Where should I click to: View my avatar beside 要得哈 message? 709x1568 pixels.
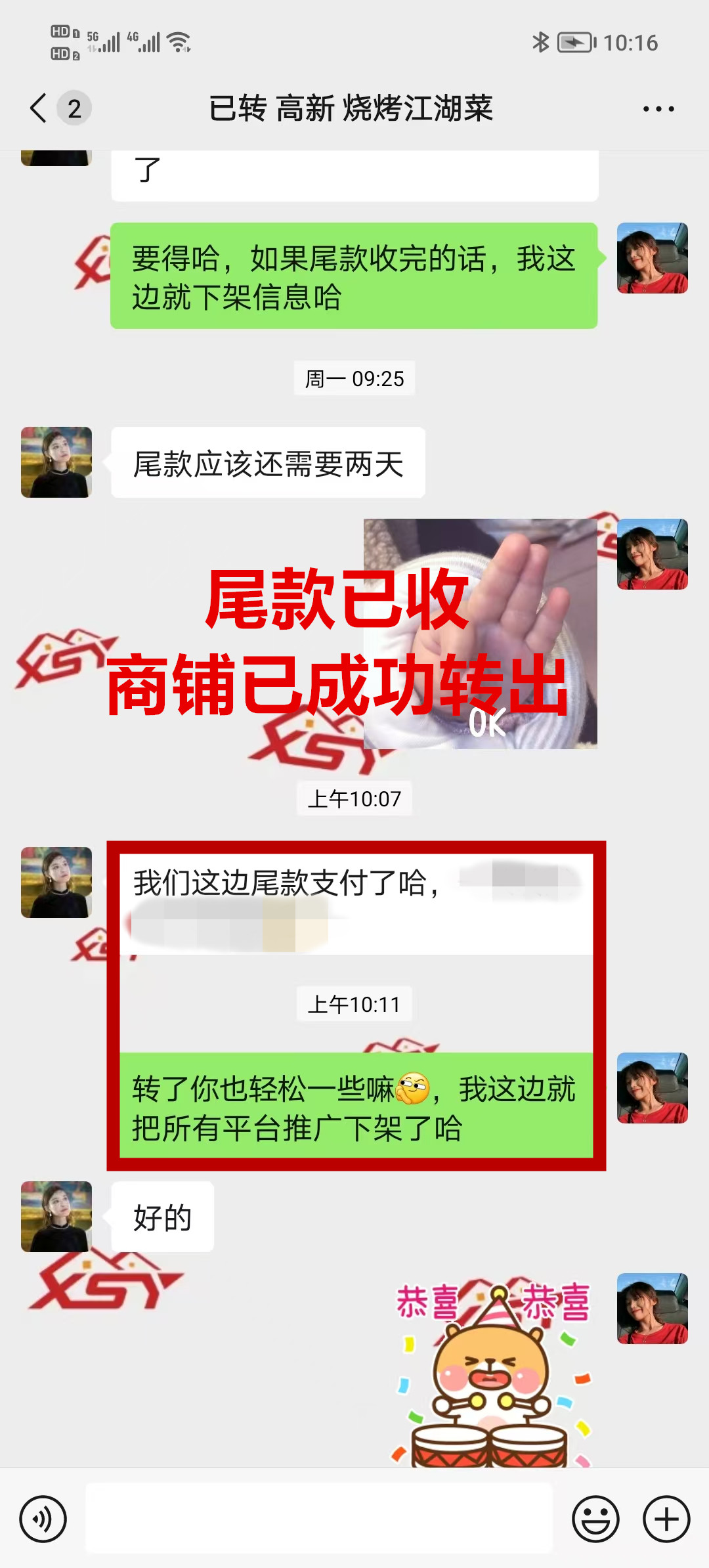pyautogui.click(x=652, y=258)
